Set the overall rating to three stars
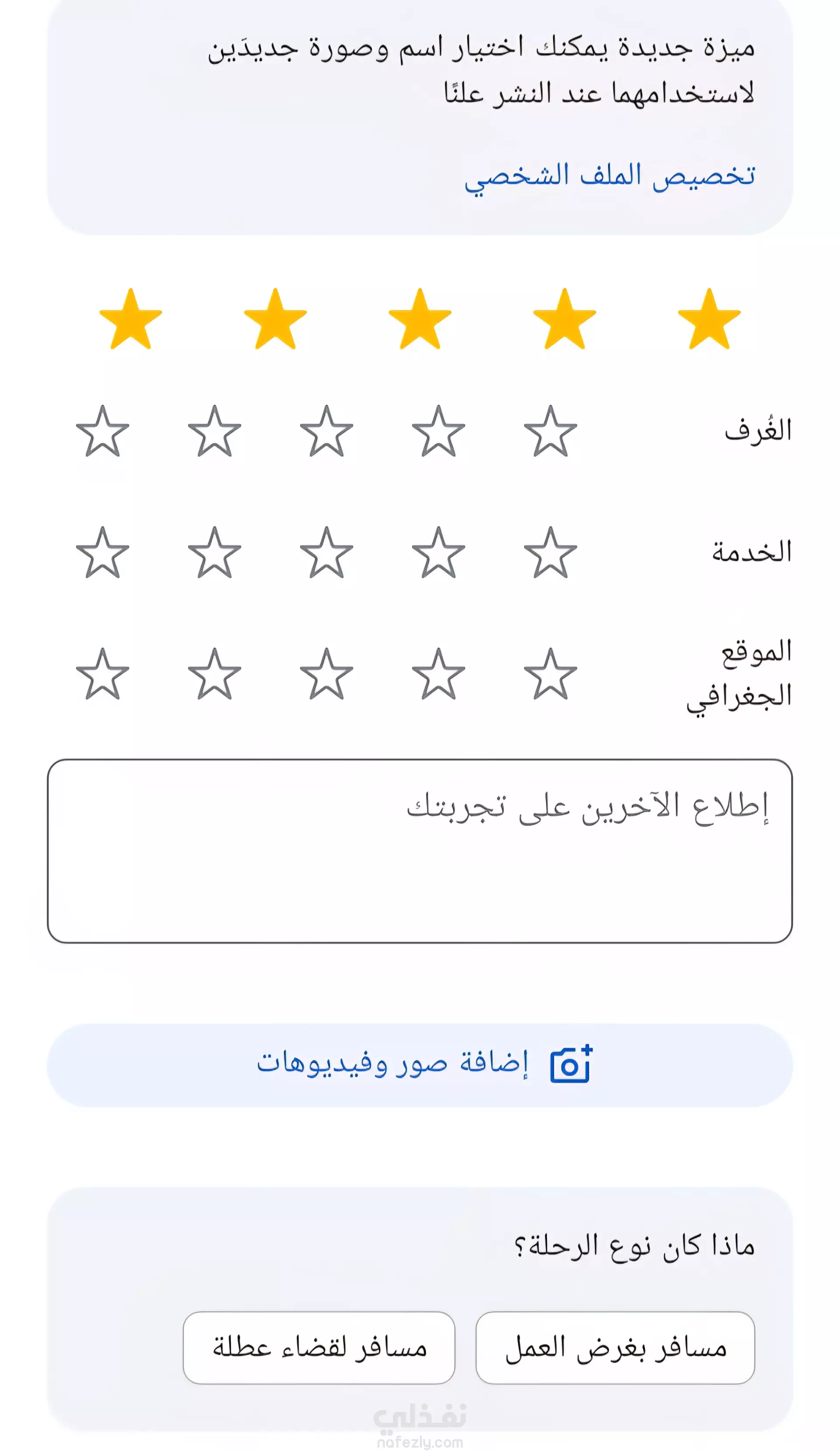This screenshot has height=1451, width=840. click(x=420, y=318)
